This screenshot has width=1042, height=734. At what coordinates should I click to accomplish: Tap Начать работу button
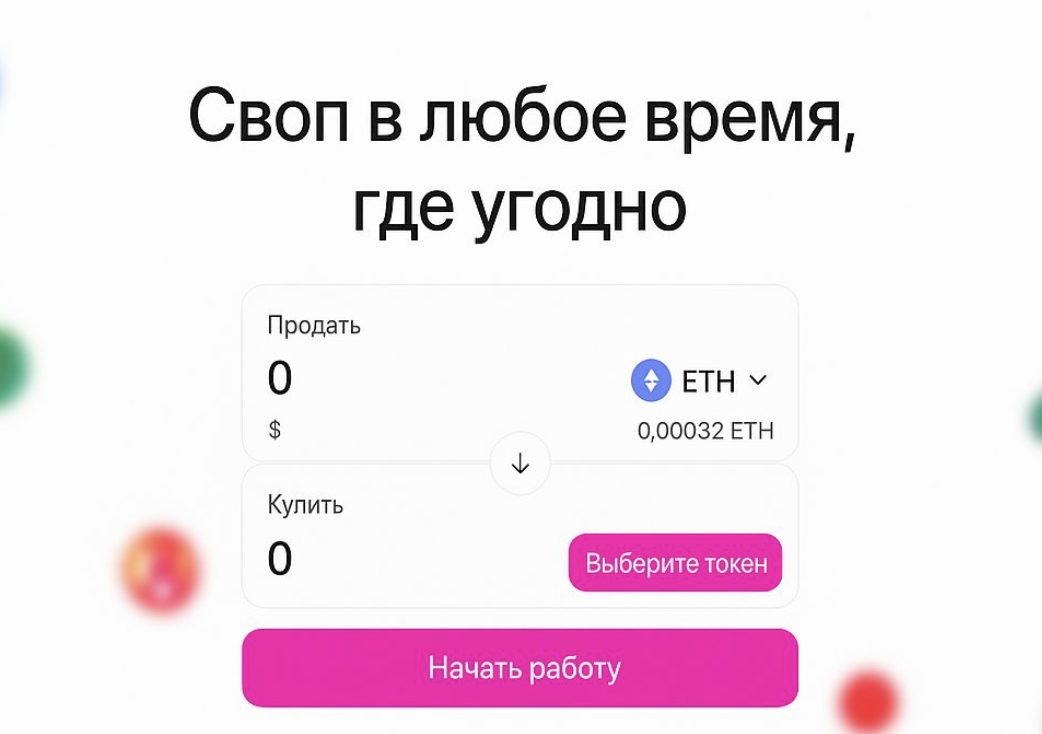pyautogui.click(x=520, y=668)
